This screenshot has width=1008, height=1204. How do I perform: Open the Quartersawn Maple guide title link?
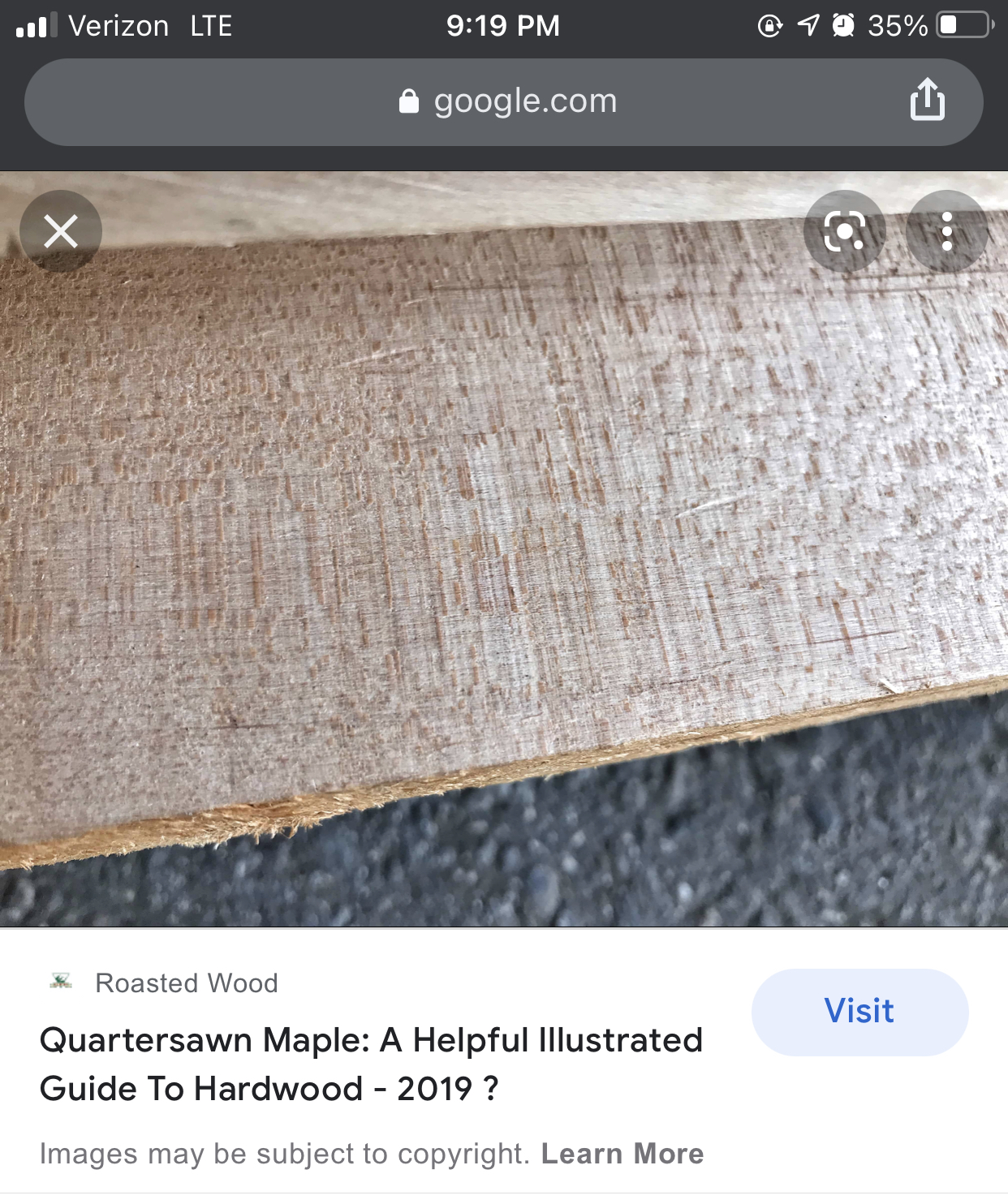coord(371,1064)
